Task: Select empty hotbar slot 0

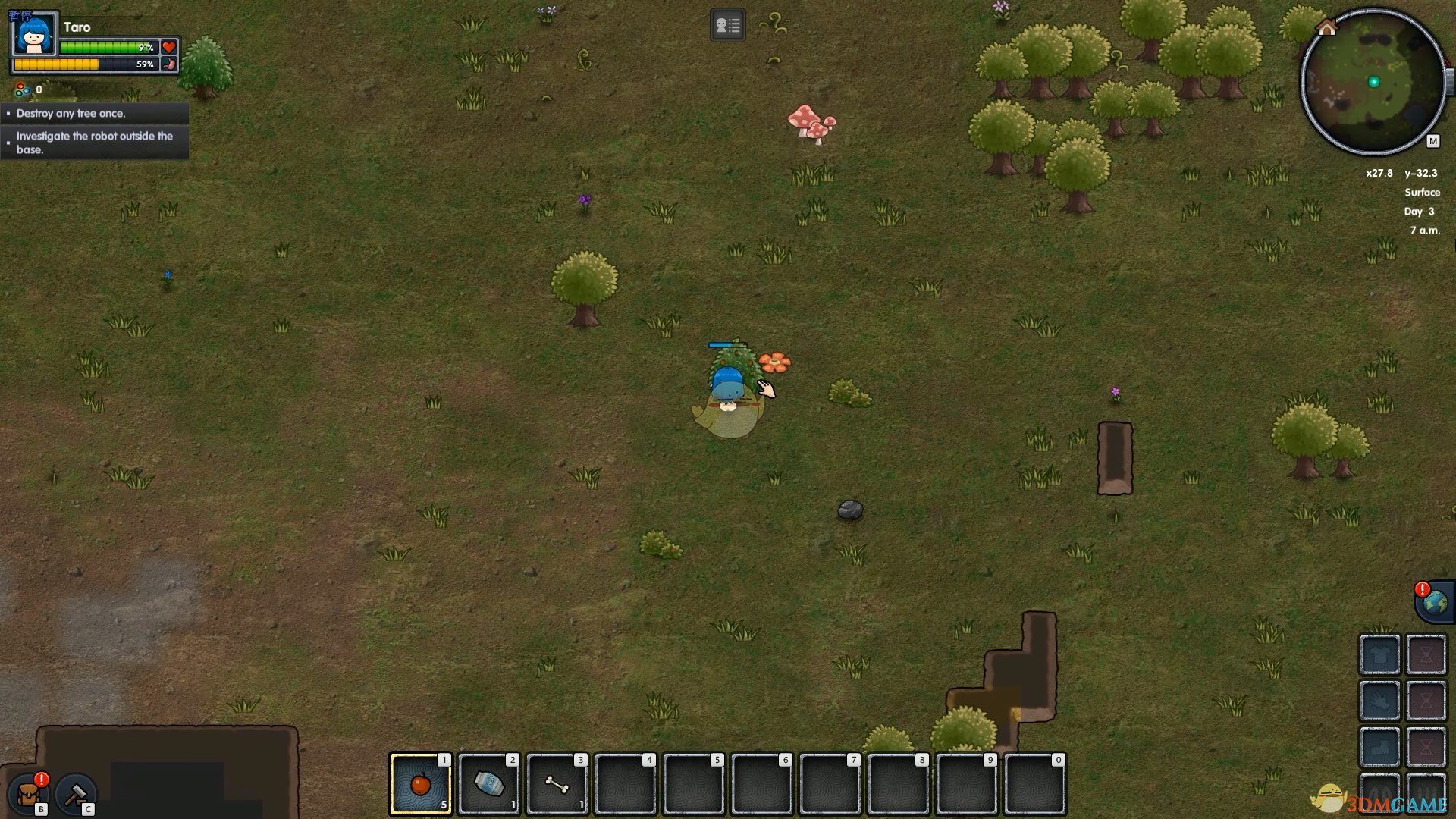Action: pos(1035,784)
